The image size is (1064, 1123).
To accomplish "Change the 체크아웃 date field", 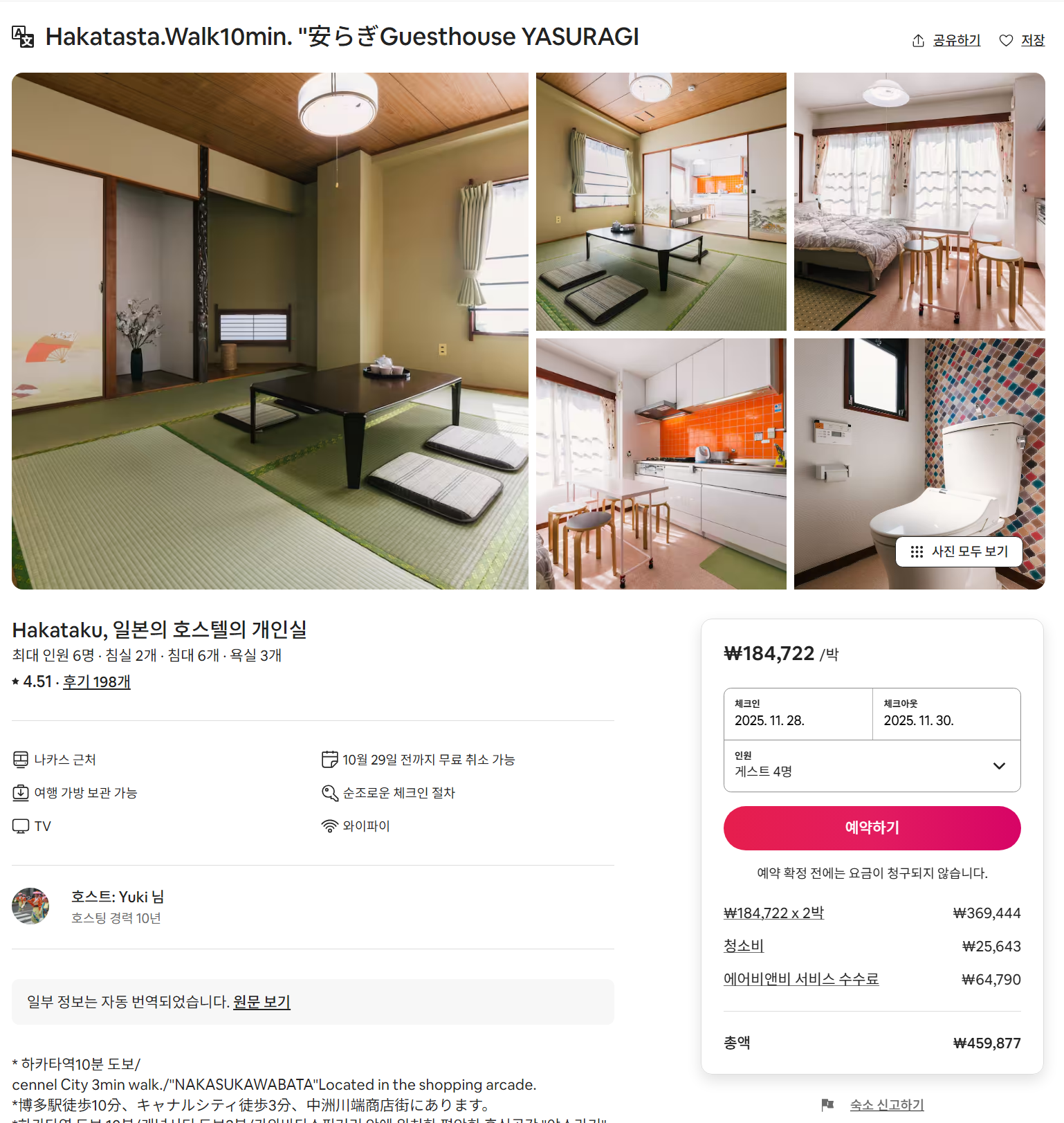I will [x=946, y=713].
